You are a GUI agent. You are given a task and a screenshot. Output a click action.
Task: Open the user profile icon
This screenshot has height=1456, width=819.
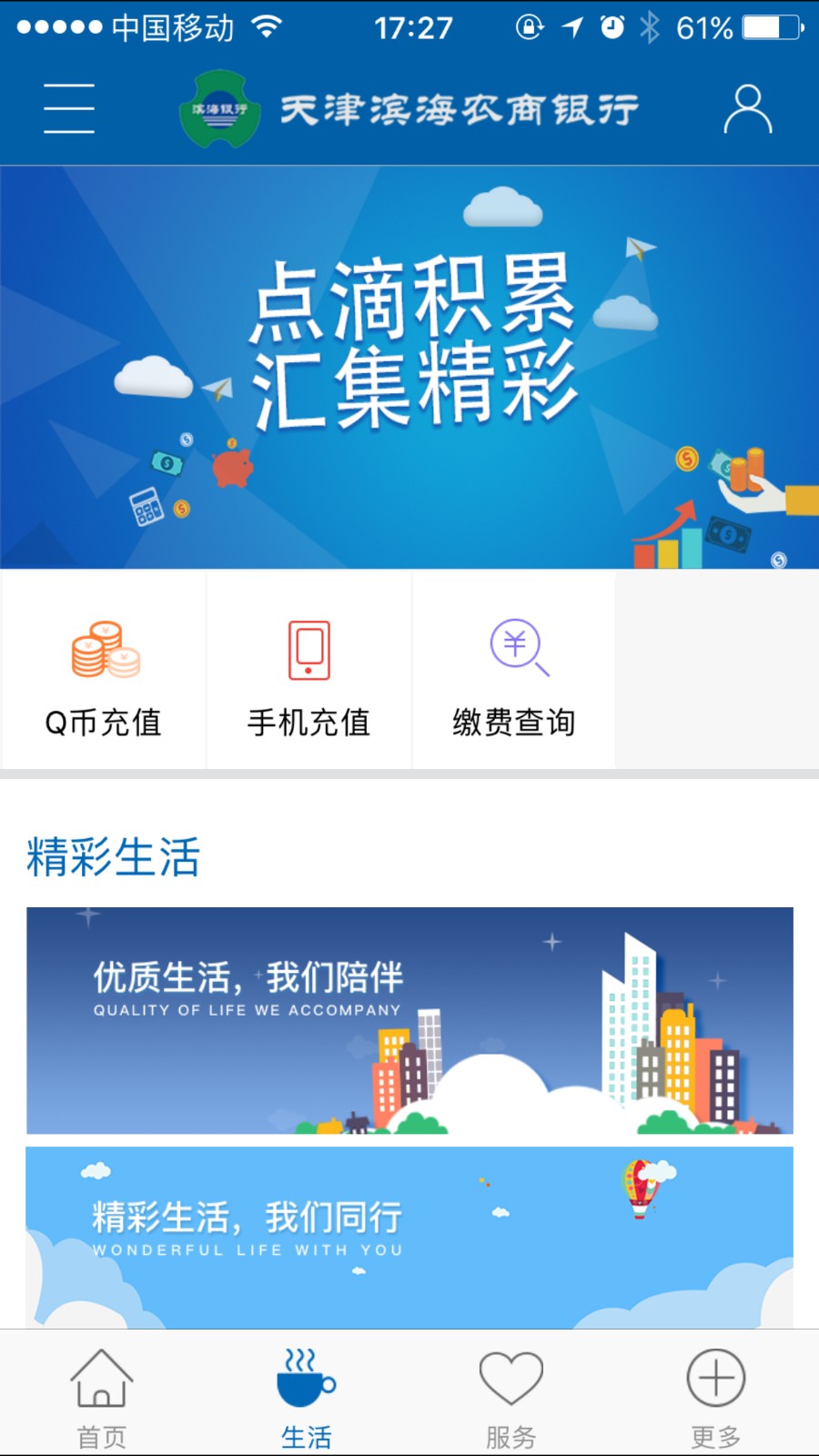(747, 109)
